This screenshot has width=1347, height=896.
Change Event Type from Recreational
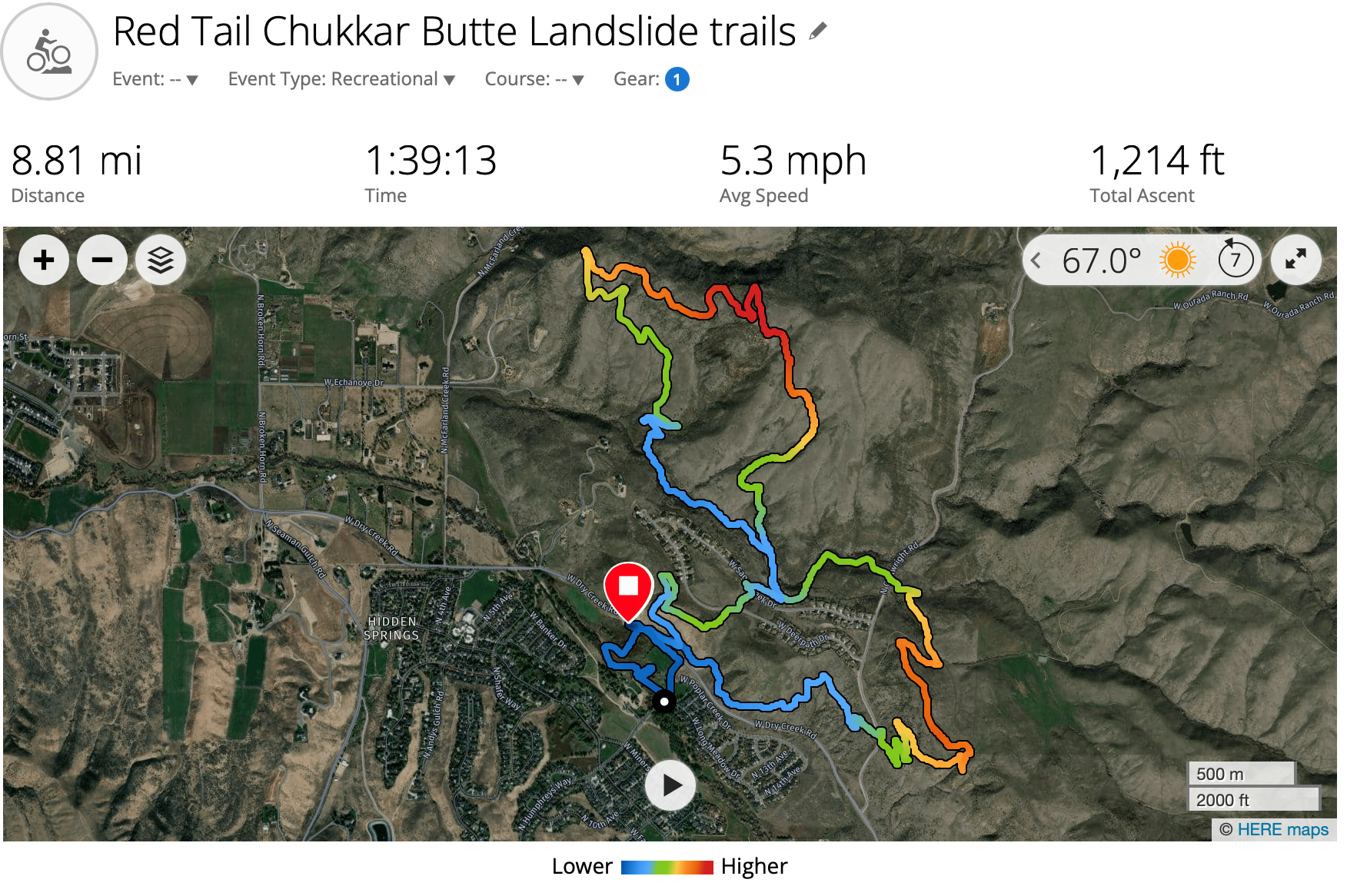pos(341,79)
